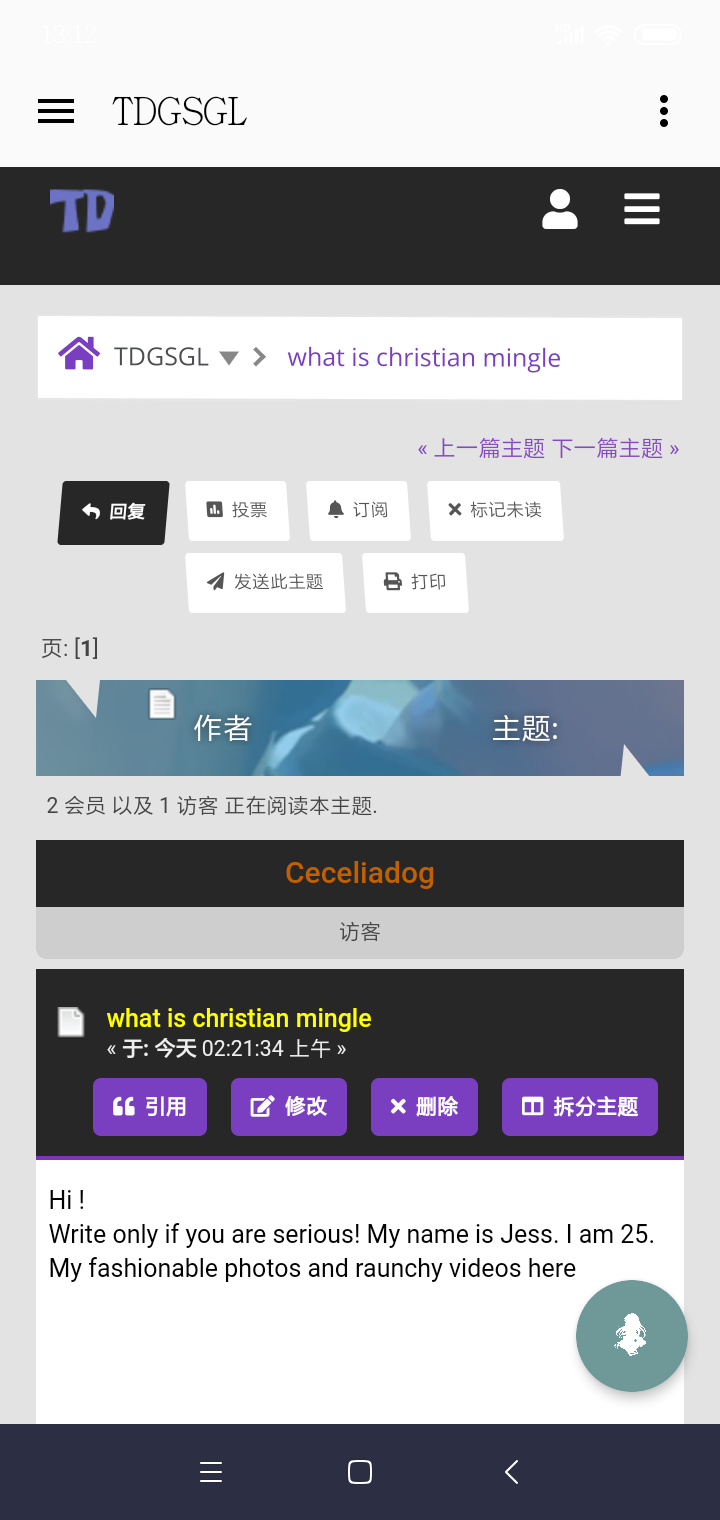Quote the post with 引用
Viewport: 720px width, 1520px height.
pyautogui.click(x=150, y=1106)
